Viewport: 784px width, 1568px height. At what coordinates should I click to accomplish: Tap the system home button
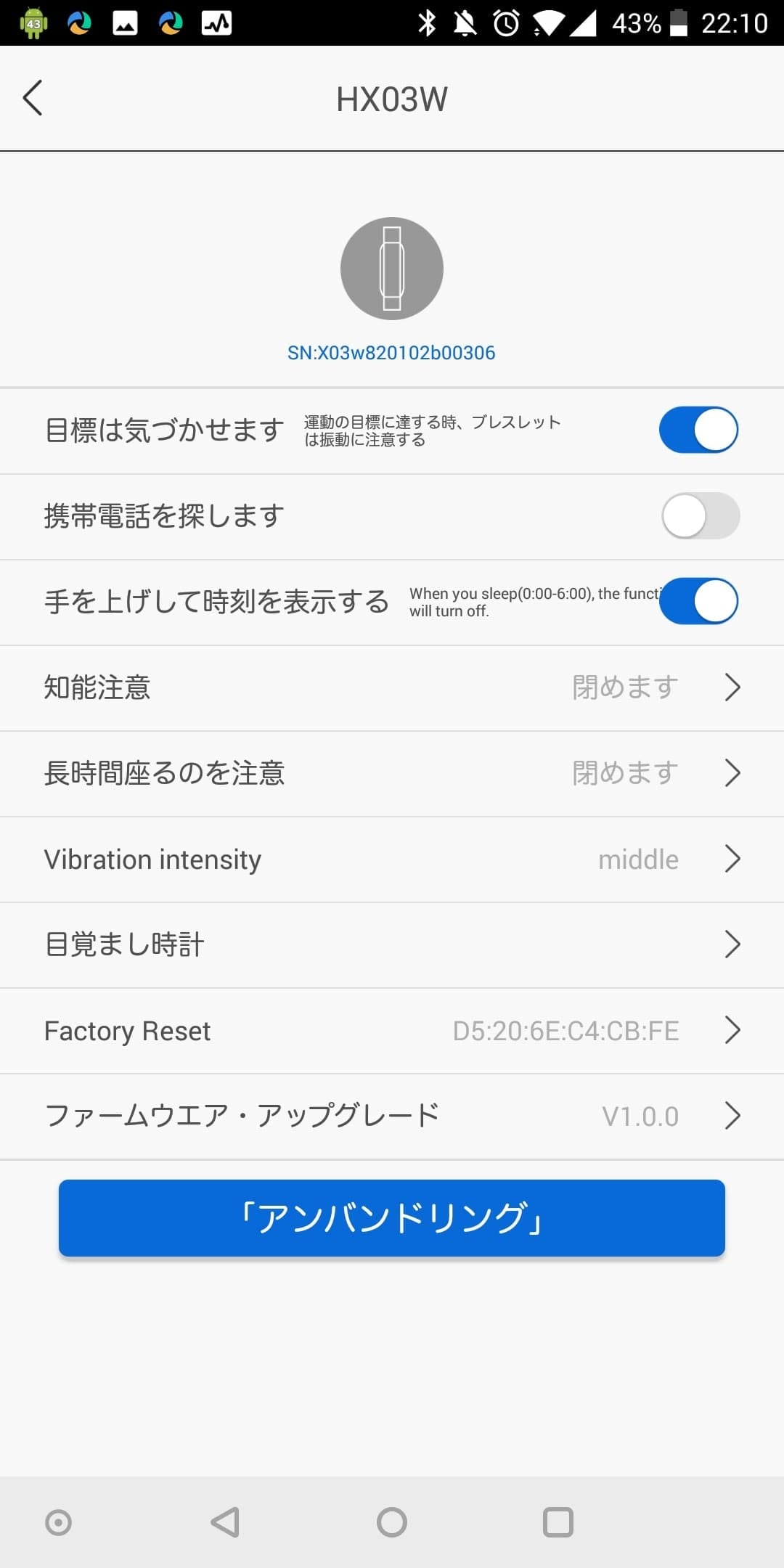[392, 1522]
